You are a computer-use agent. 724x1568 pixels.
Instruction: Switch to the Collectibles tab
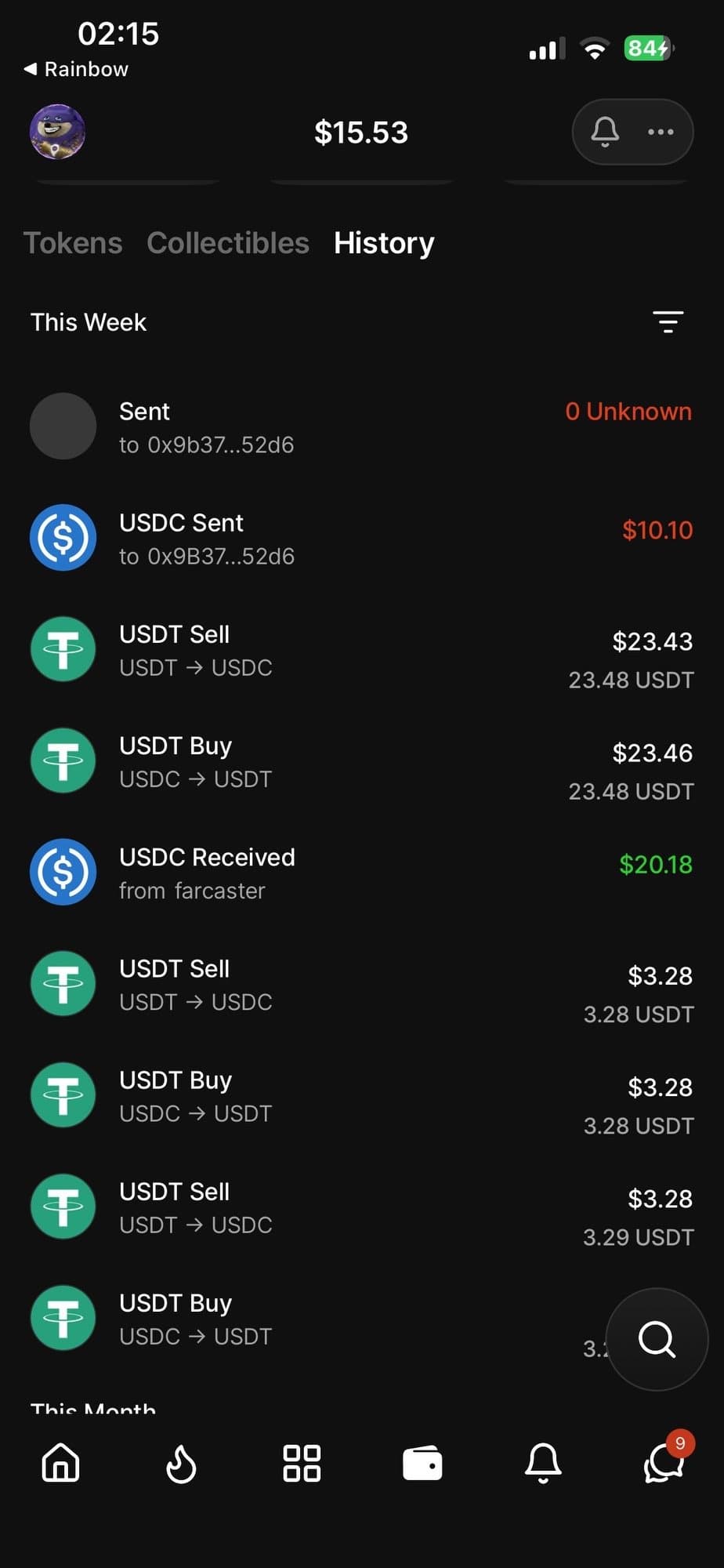[228, 243]
